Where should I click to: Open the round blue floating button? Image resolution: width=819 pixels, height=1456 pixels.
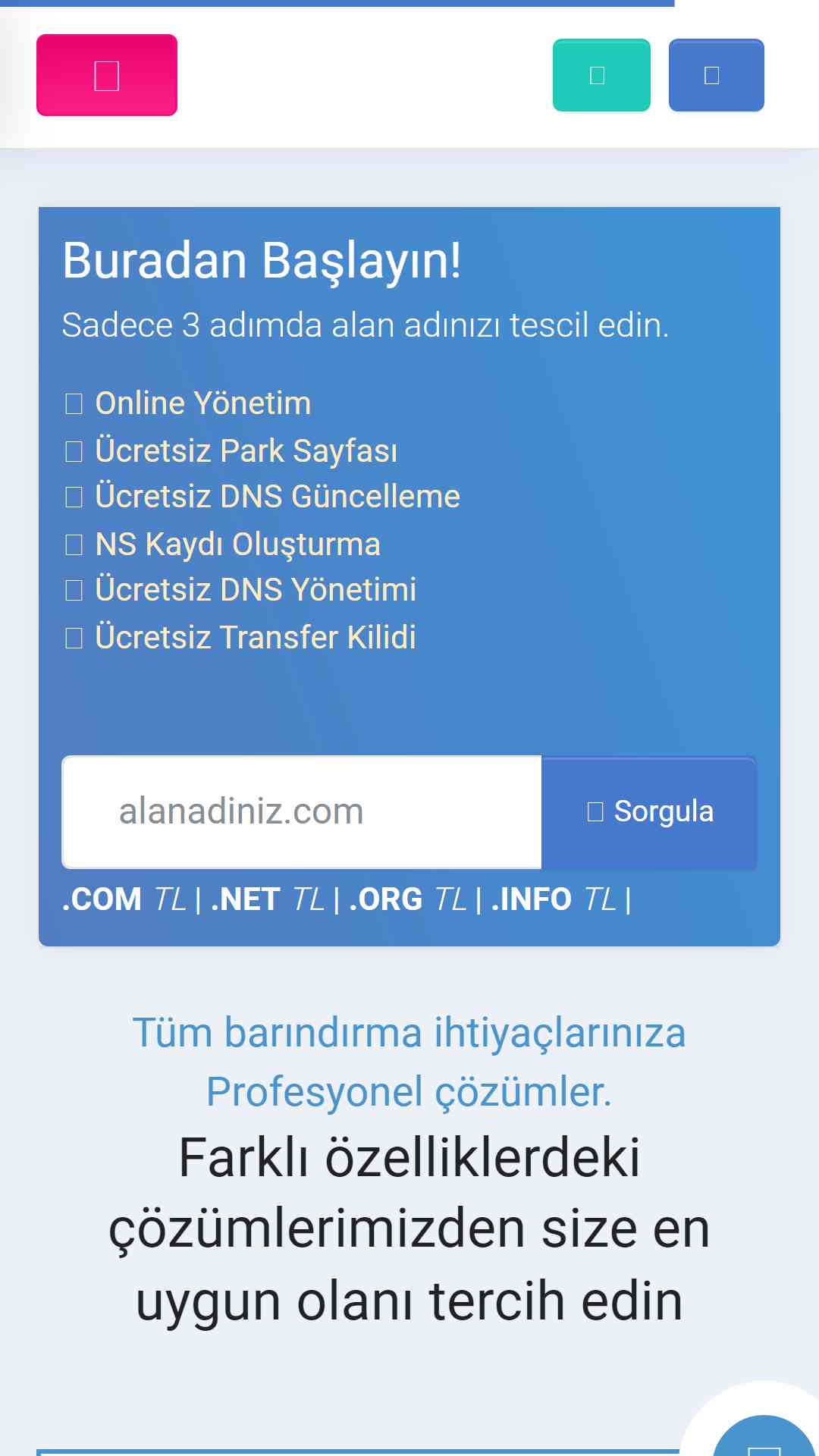766,1435
